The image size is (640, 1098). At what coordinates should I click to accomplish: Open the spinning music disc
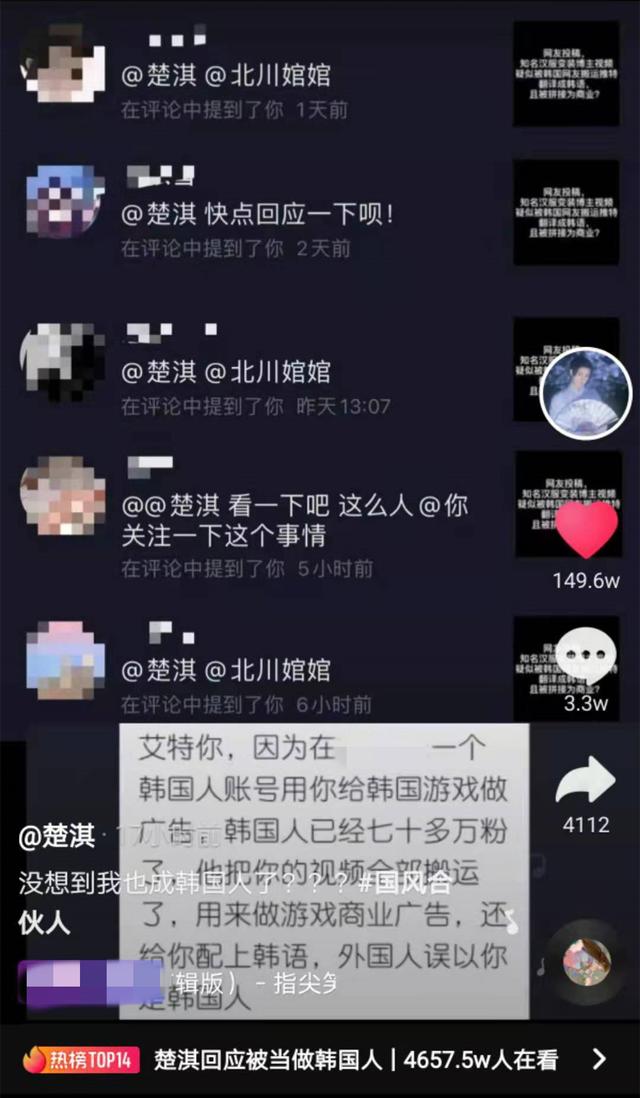(586, 963)
